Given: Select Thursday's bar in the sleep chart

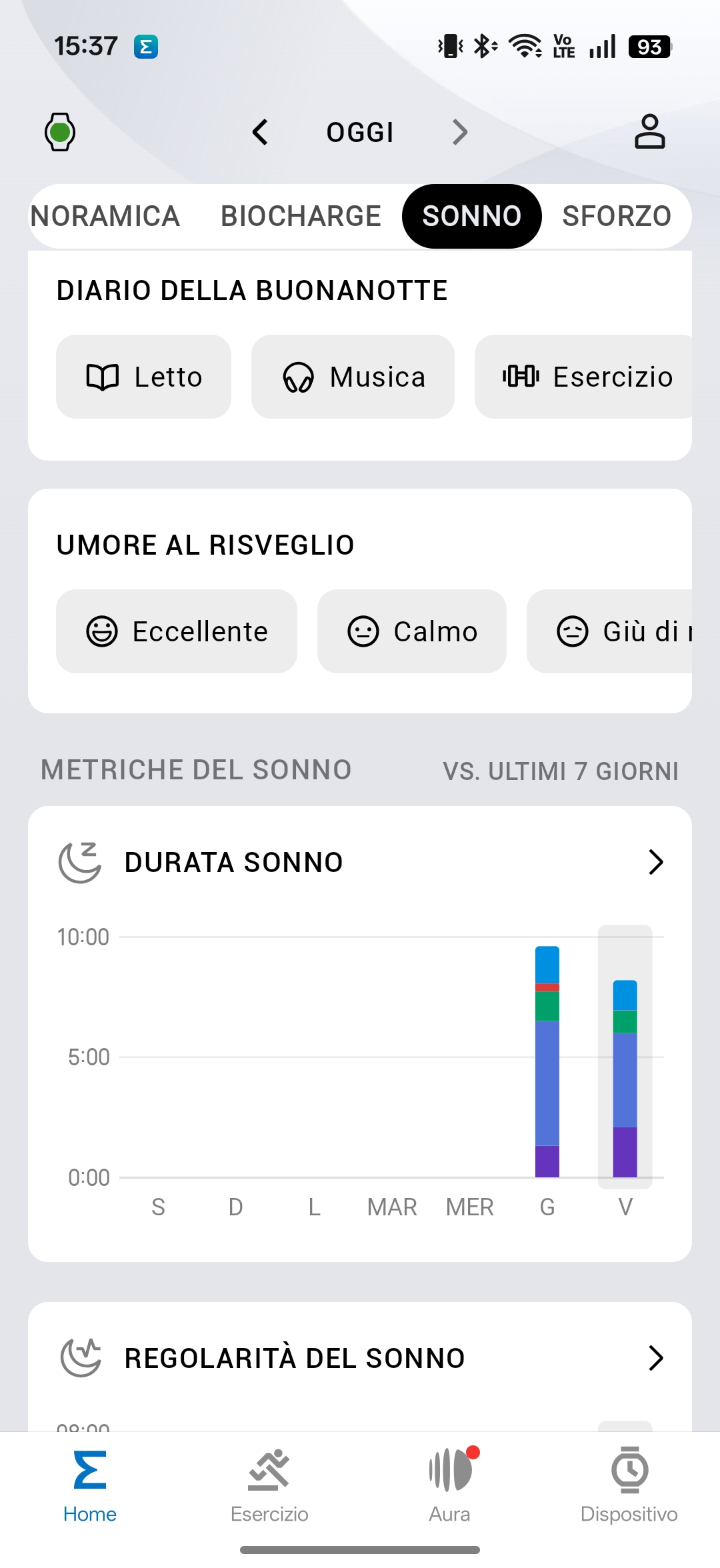Looking at the screenshot, I should click(547, 1061).
